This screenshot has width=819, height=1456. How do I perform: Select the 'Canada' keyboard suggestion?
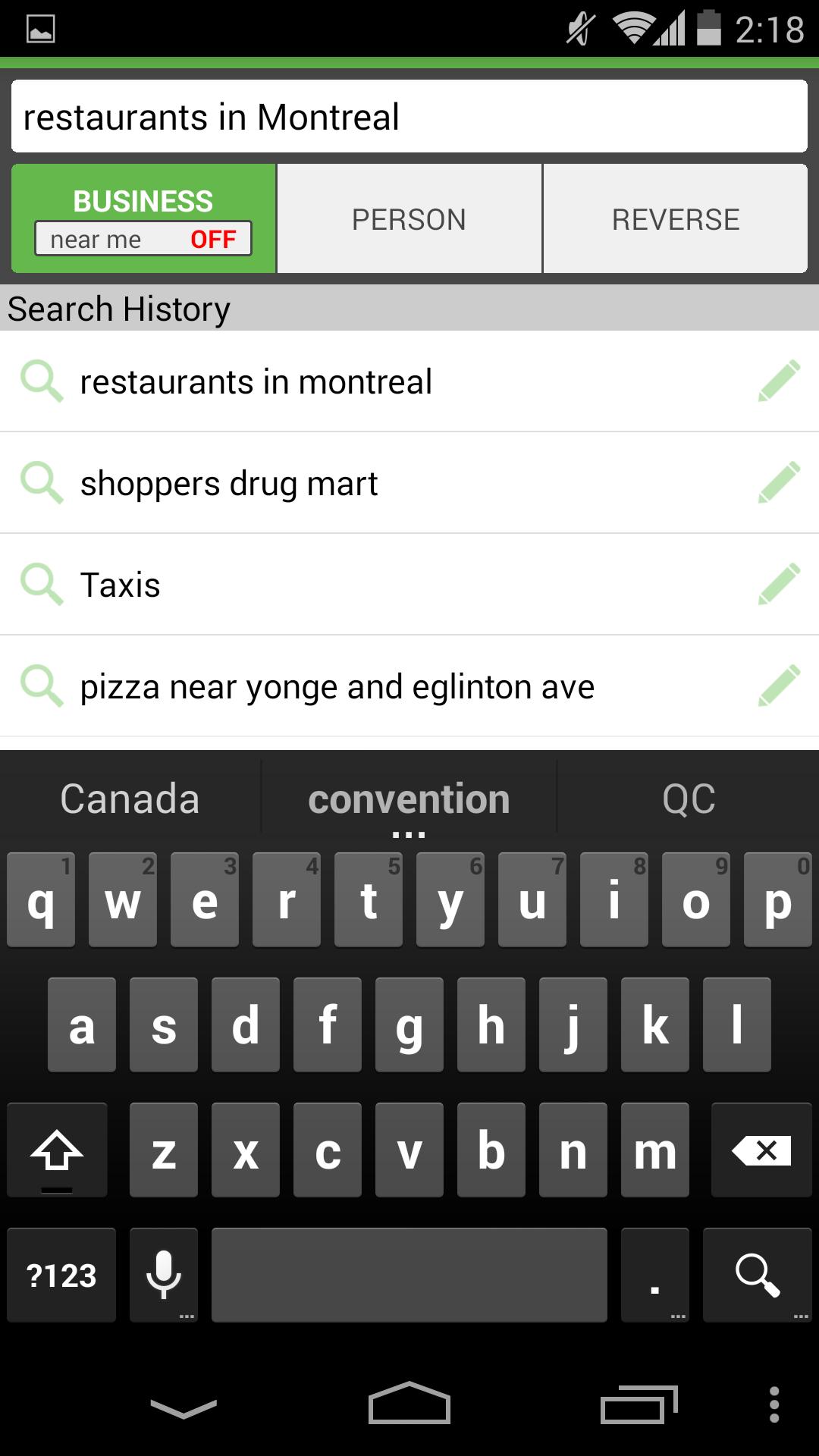point(129,798)
